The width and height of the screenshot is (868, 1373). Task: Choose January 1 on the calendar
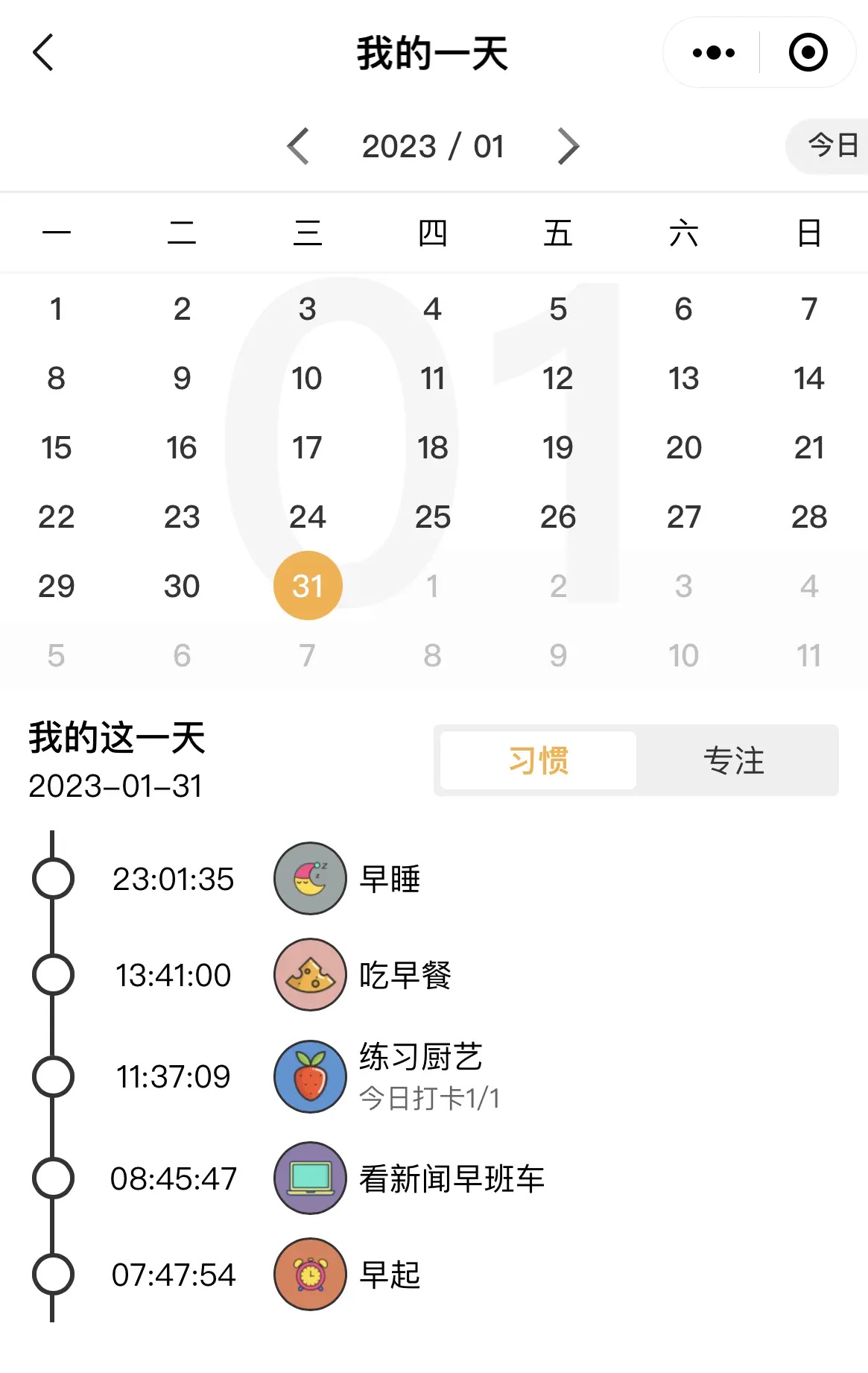57,309
